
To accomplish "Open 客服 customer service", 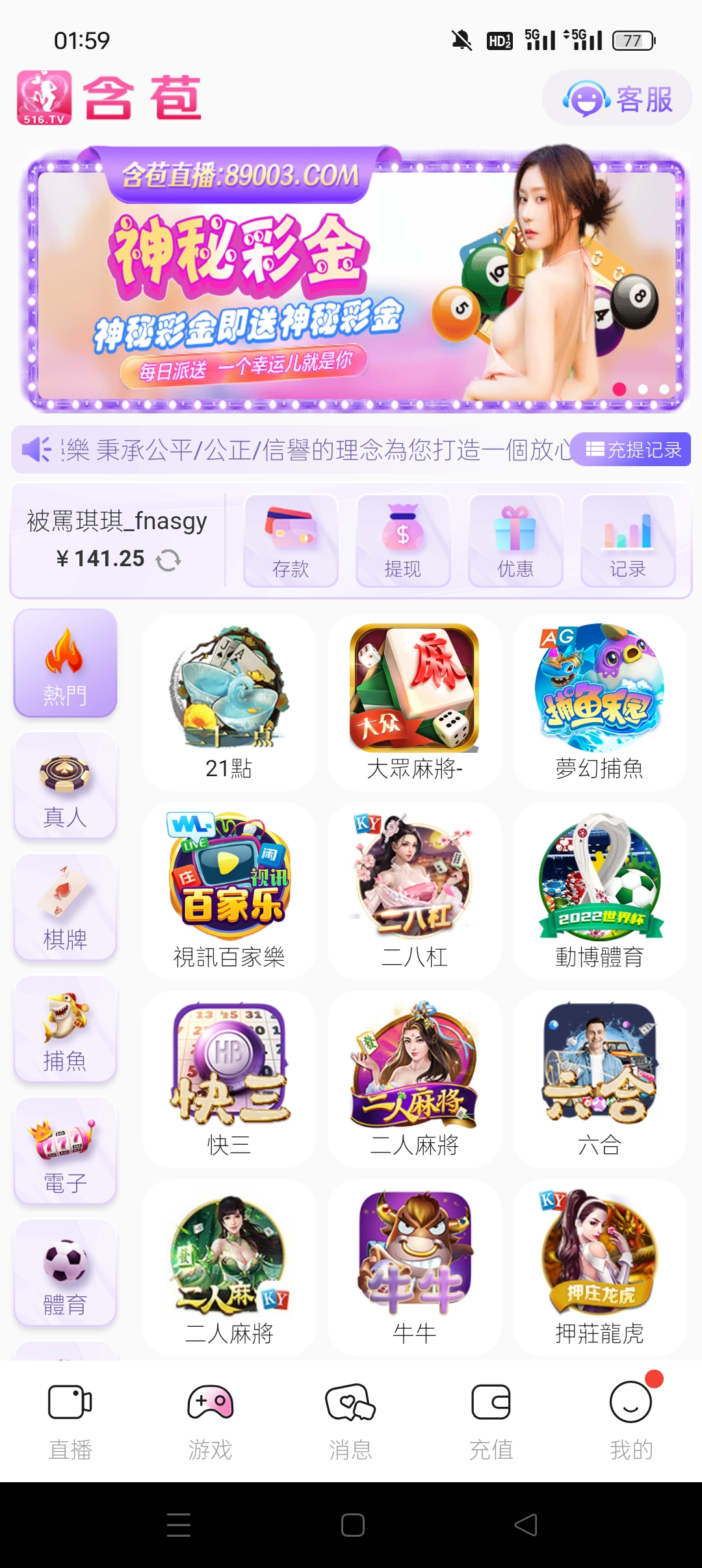I will point(617,99).
